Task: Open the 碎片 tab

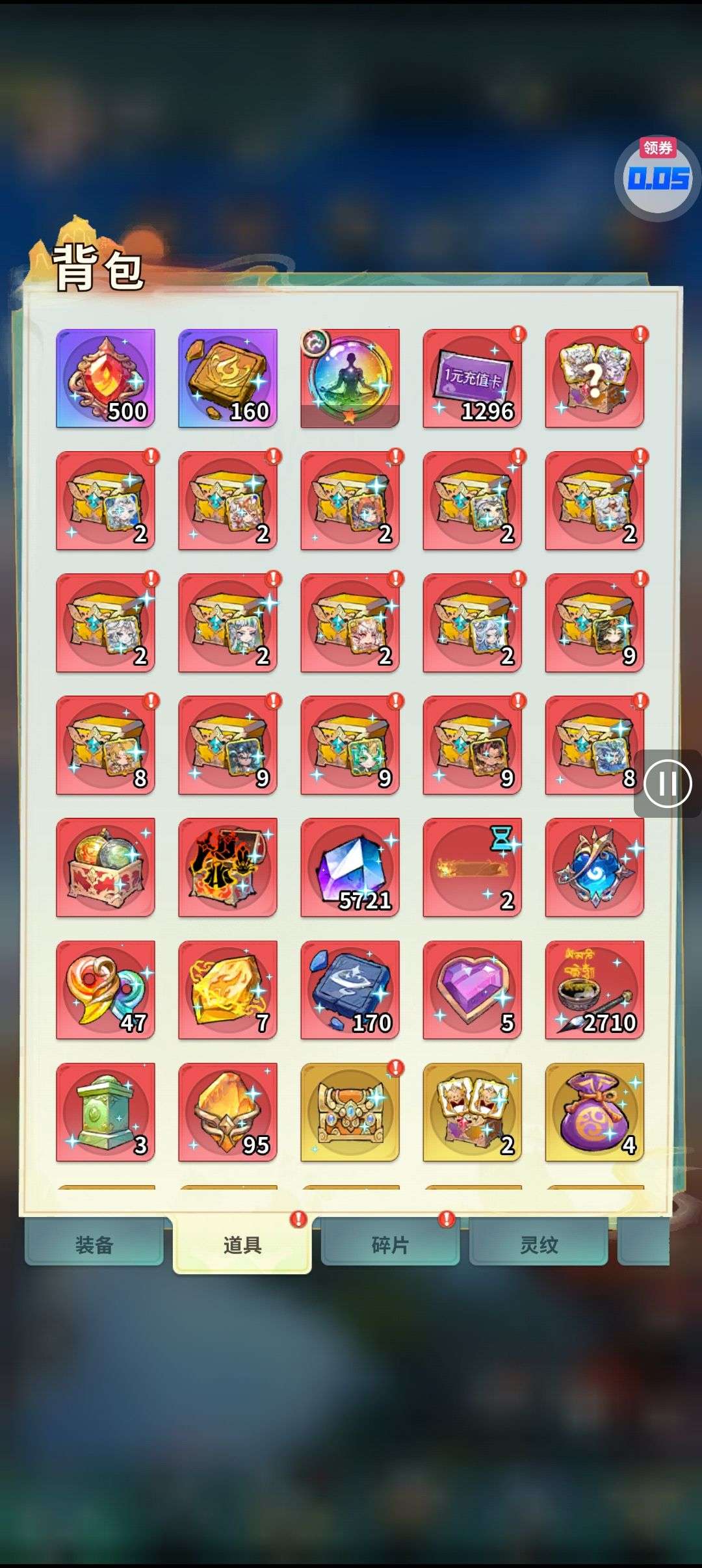Action: click(390, 1244)
